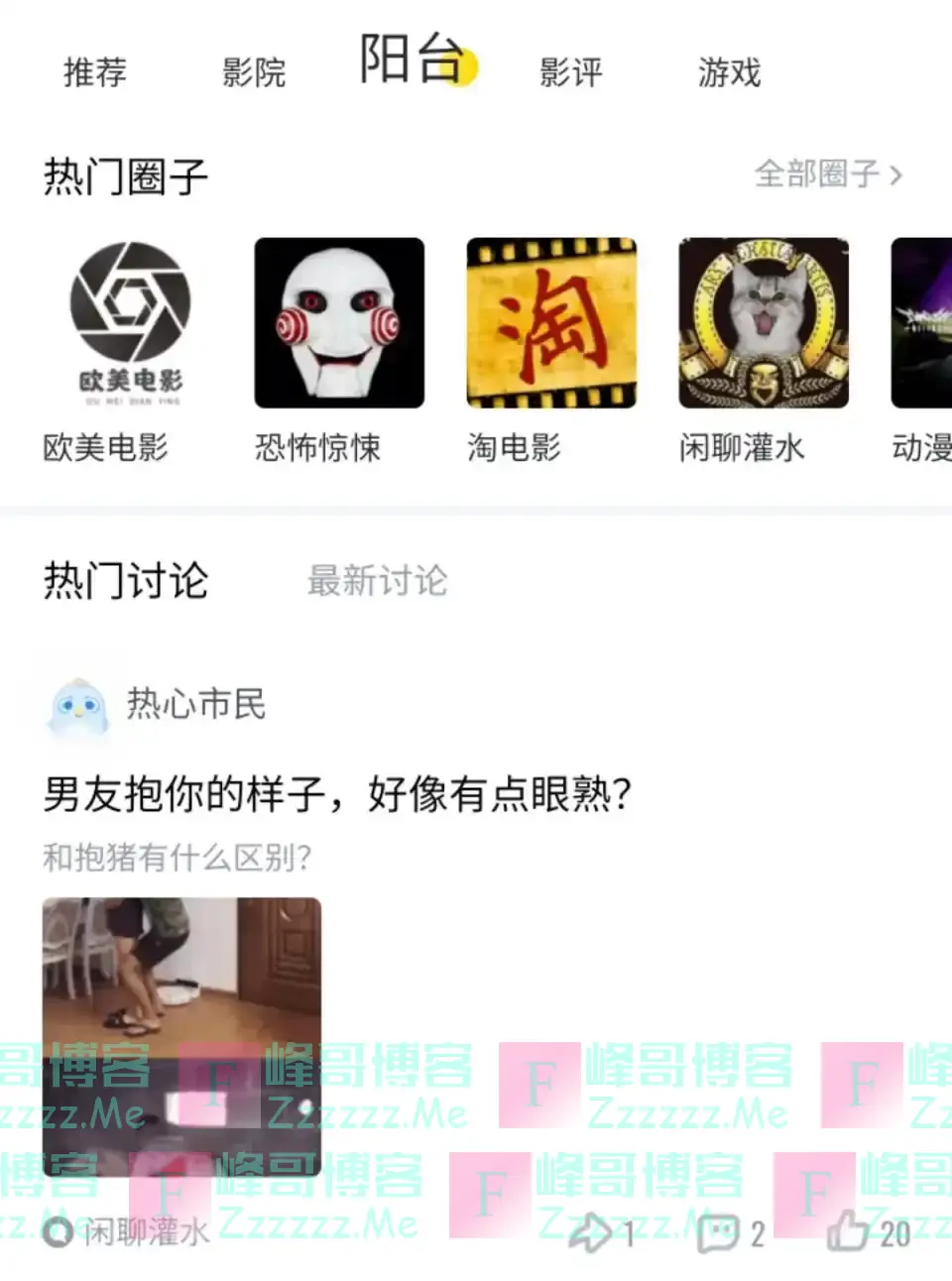Enter the 淘电影 circle
Image resolution: width=952 pixels, height=1281 pixels.
coord(551,323)
